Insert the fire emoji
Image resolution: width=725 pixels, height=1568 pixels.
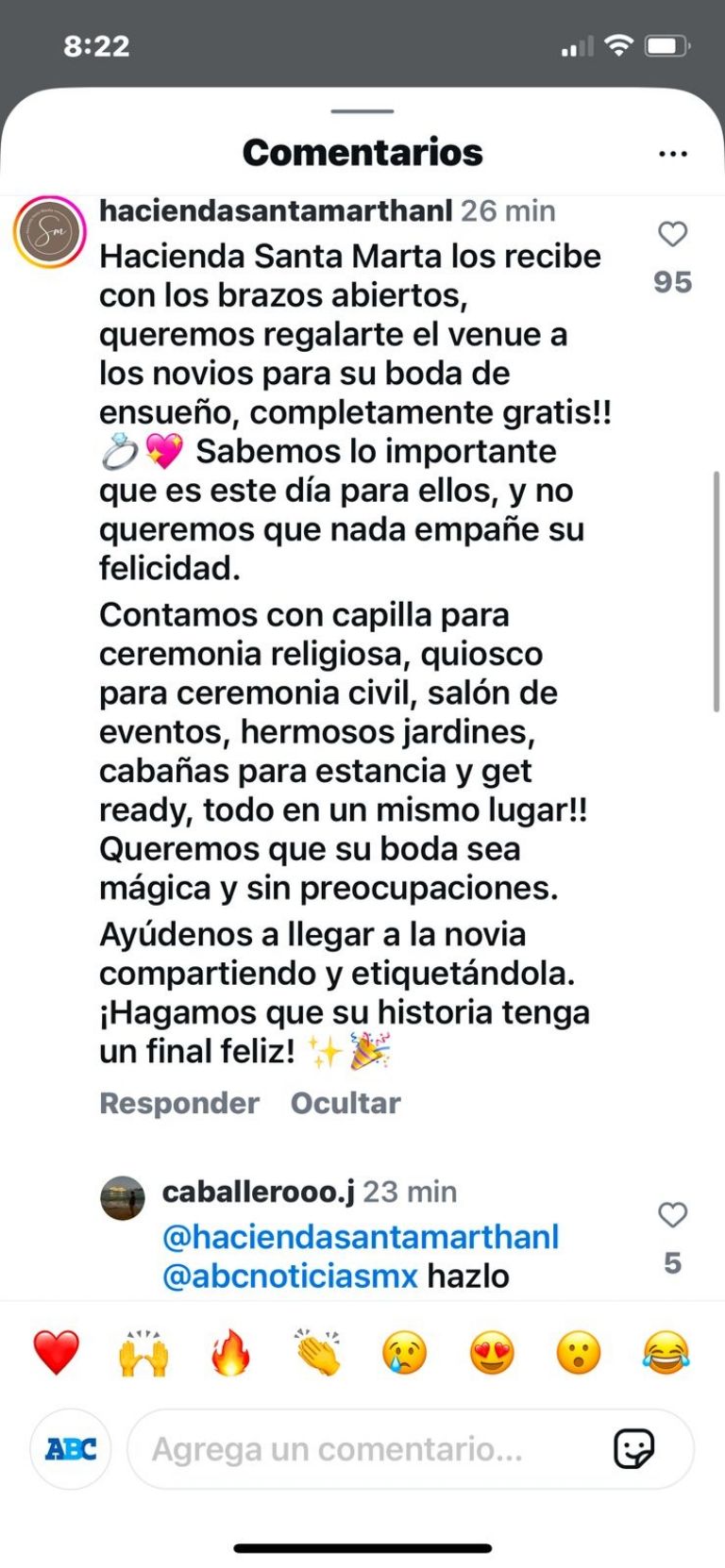pos(230,1353)
